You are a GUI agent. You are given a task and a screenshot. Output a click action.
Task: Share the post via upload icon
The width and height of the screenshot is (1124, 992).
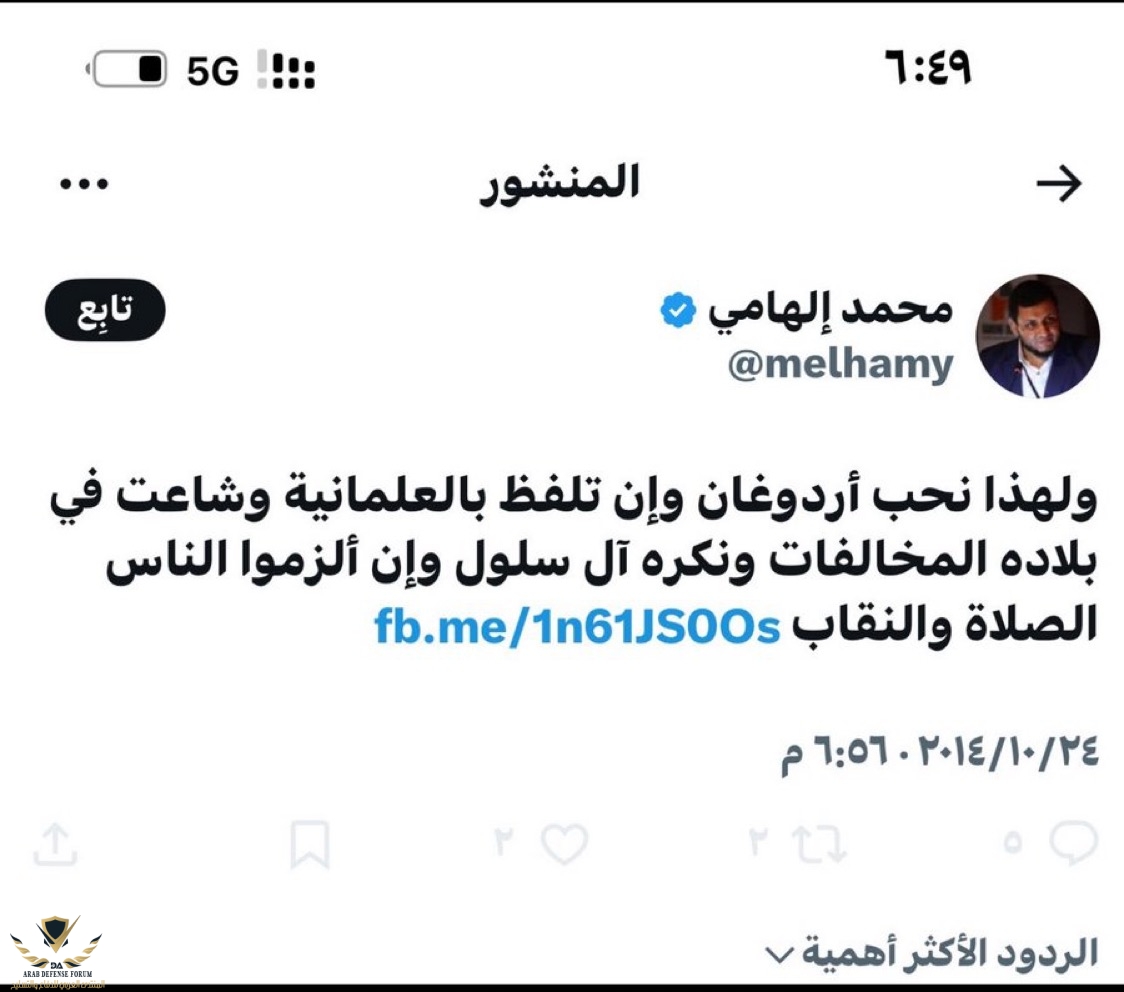point(55,846)
